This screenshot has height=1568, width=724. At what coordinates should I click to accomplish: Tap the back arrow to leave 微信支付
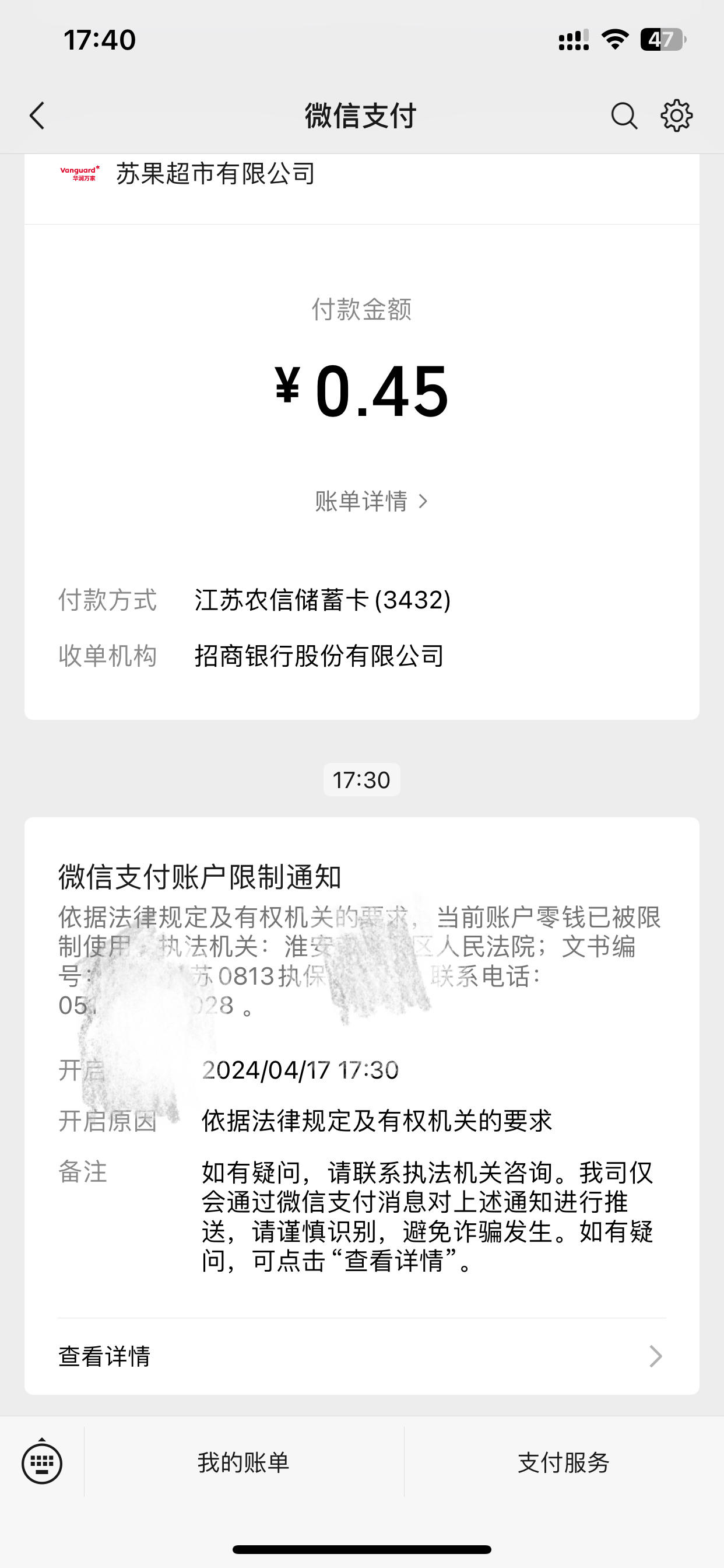pos(37,116)
